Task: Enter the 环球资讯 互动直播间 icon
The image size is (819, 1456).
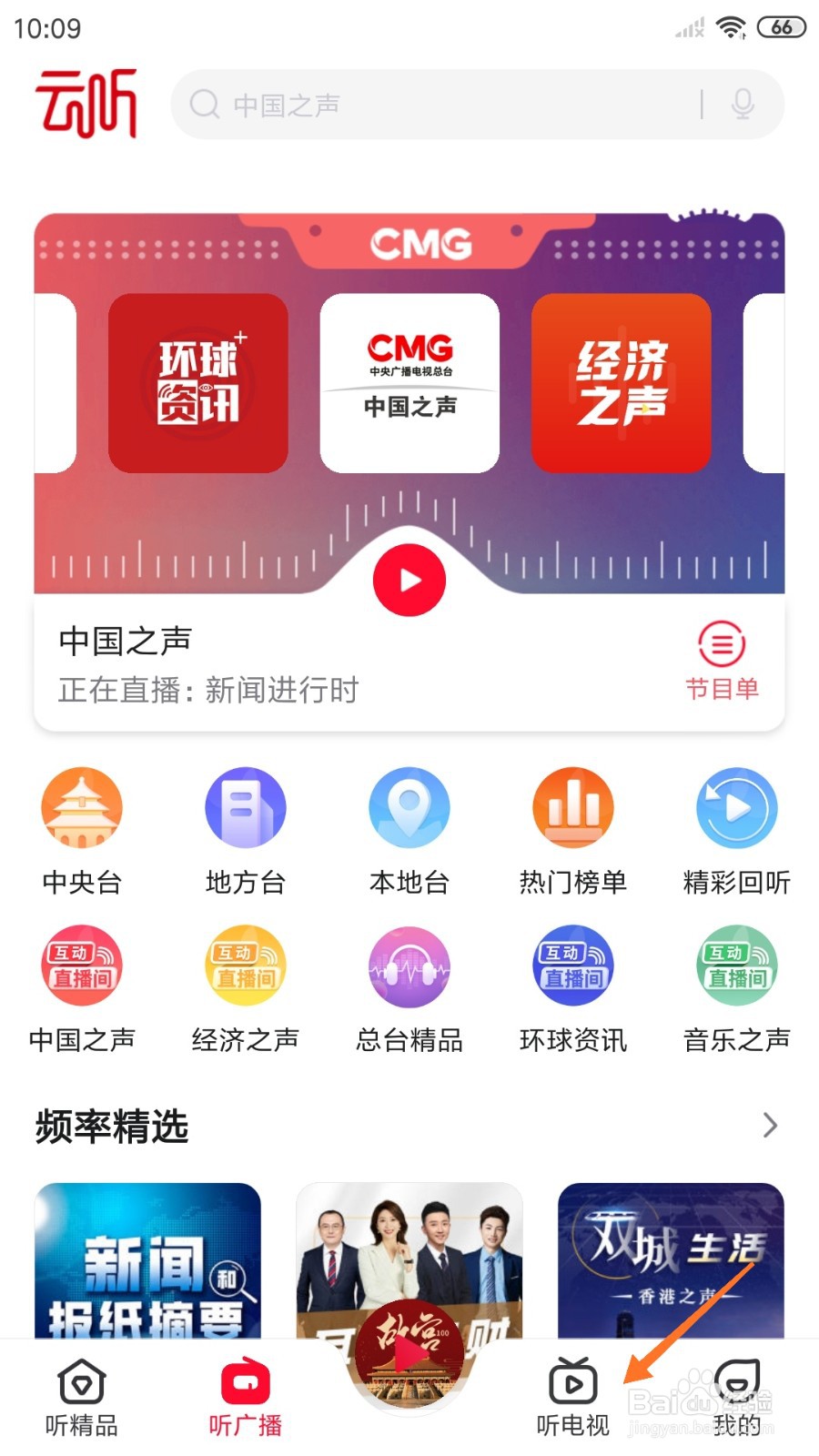Action: pos(572,966)
